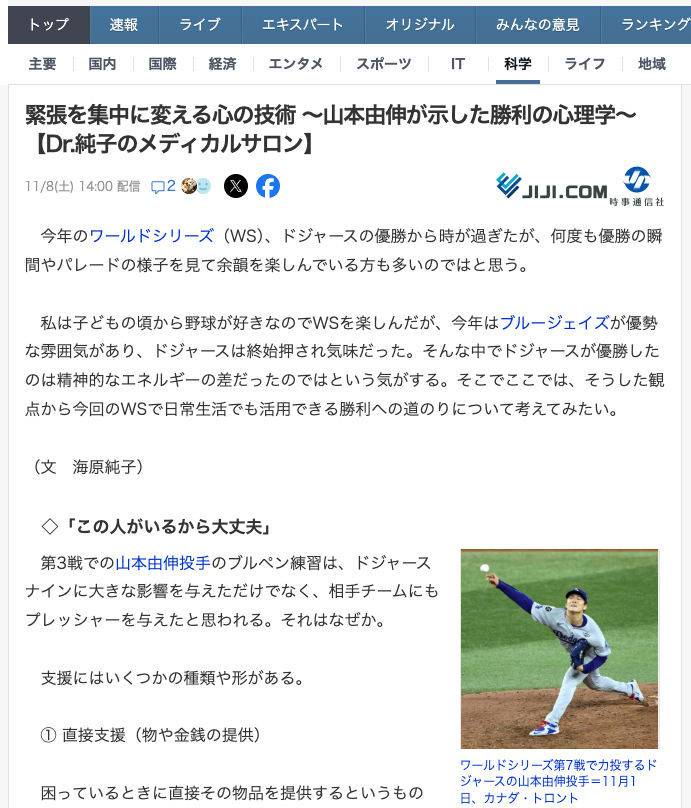Share this article on X
The height and width of the screenshot is (808, 691).
[x=235, y=186]
